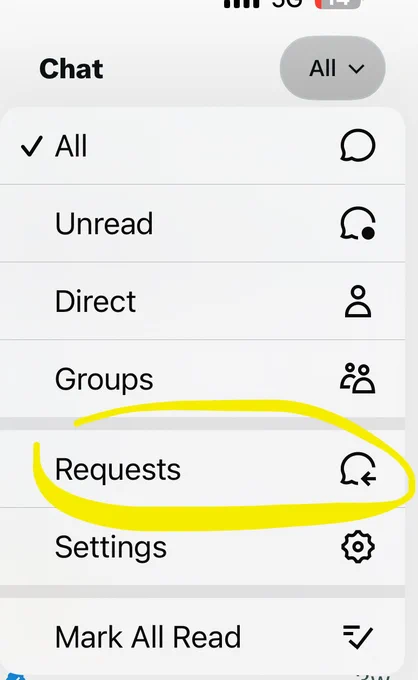Show only Direct chats
This screenshot has width=418, height=680.
pyautogui.click(x=202, y=301)
